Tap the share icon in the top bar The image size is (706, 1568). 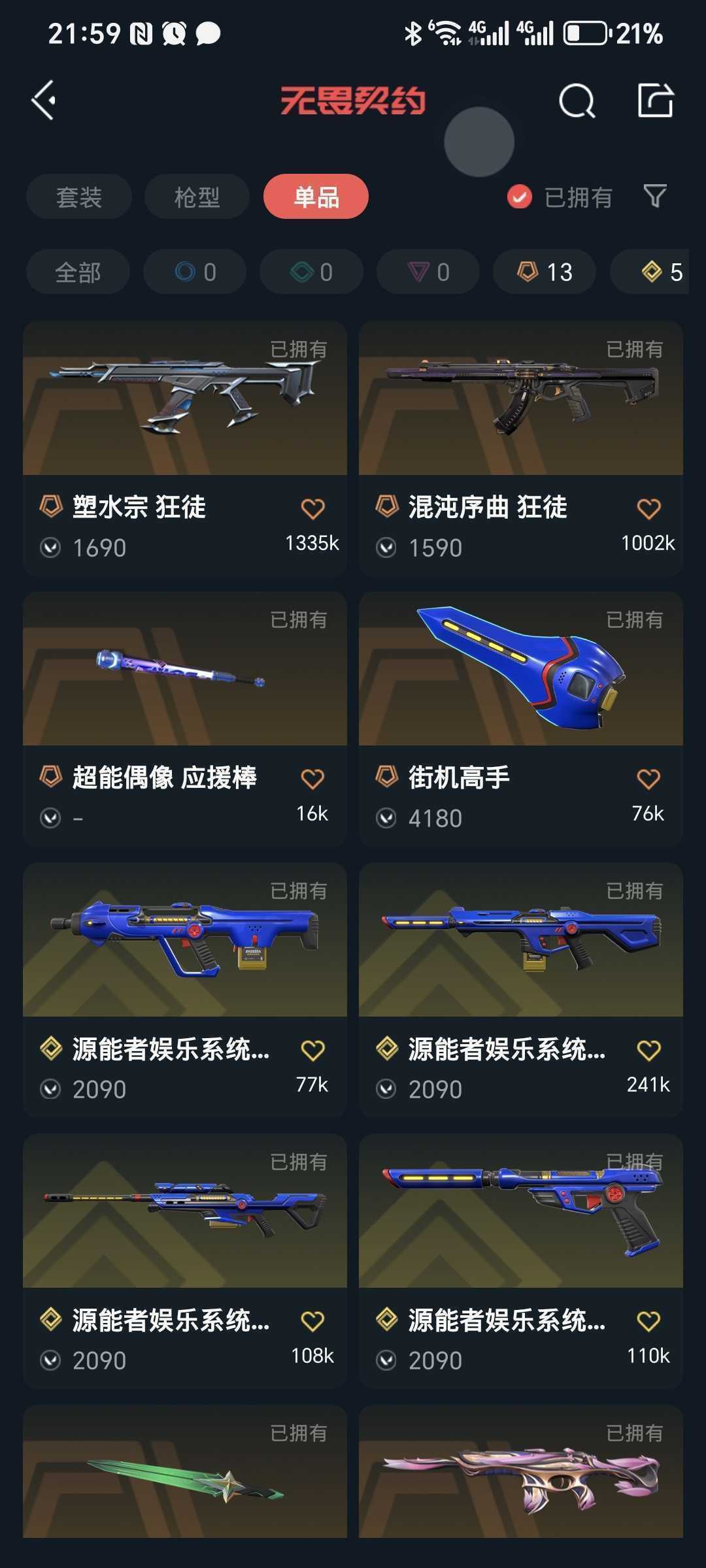[x=655, y=101]
